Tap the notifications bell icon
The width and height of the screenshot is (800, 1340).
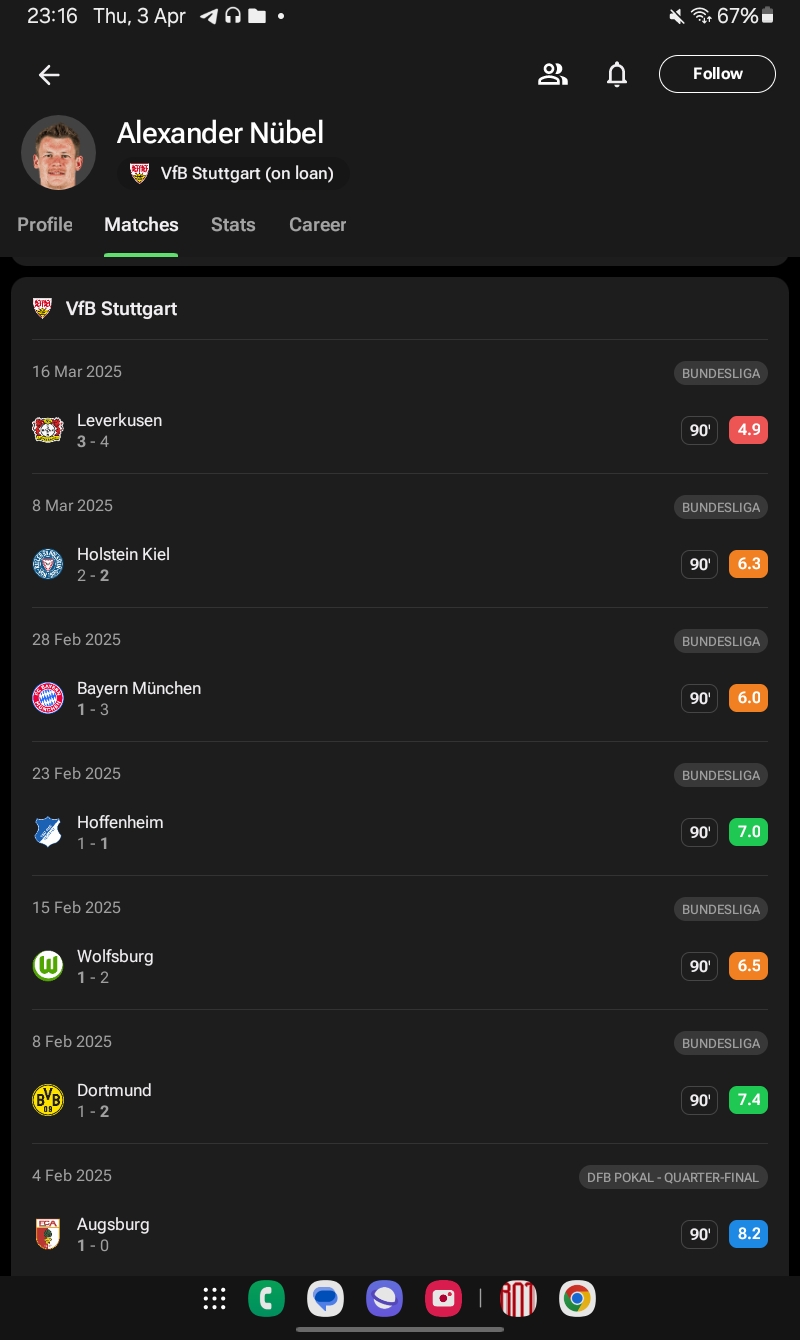coord(617,74)
